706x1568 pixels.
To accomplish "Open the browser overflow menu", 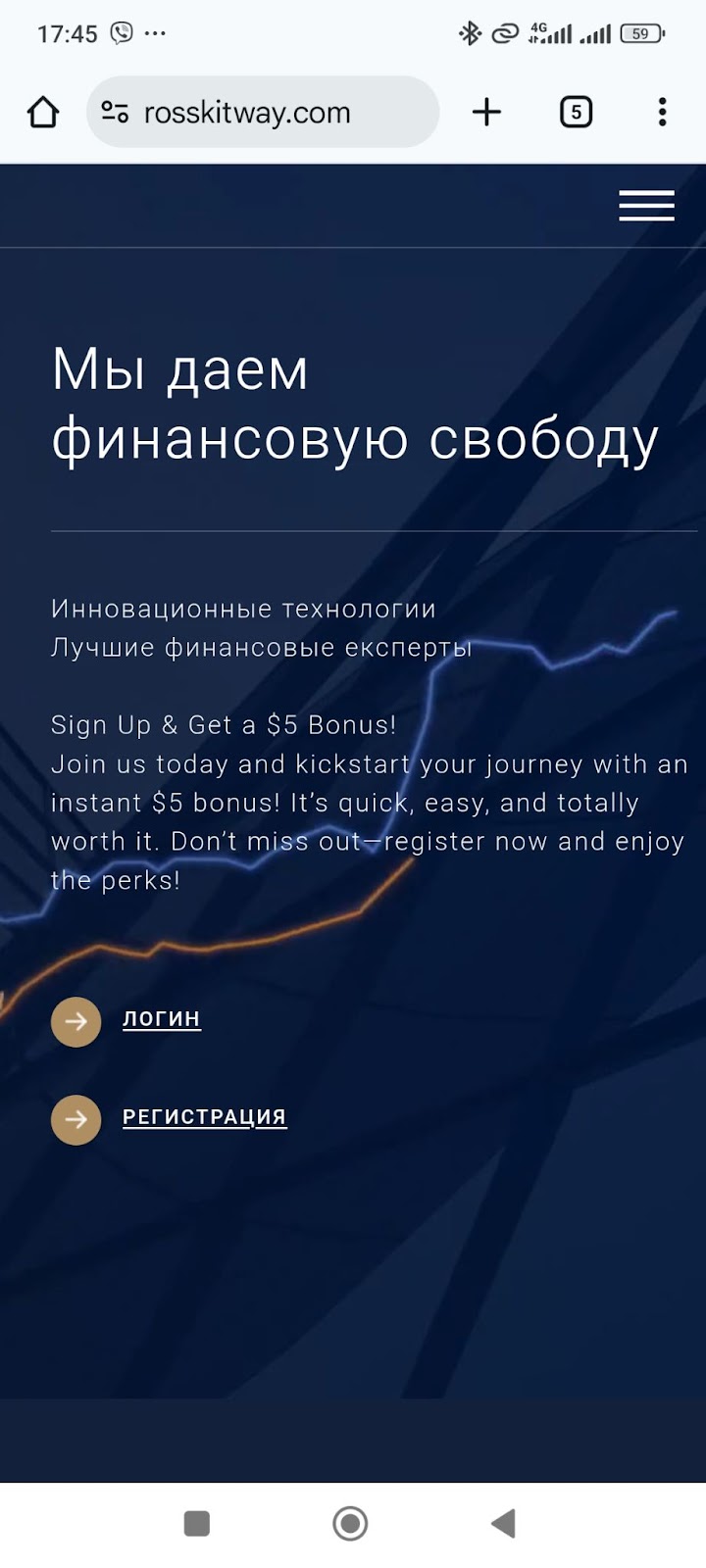I will [x=663, y=113].
